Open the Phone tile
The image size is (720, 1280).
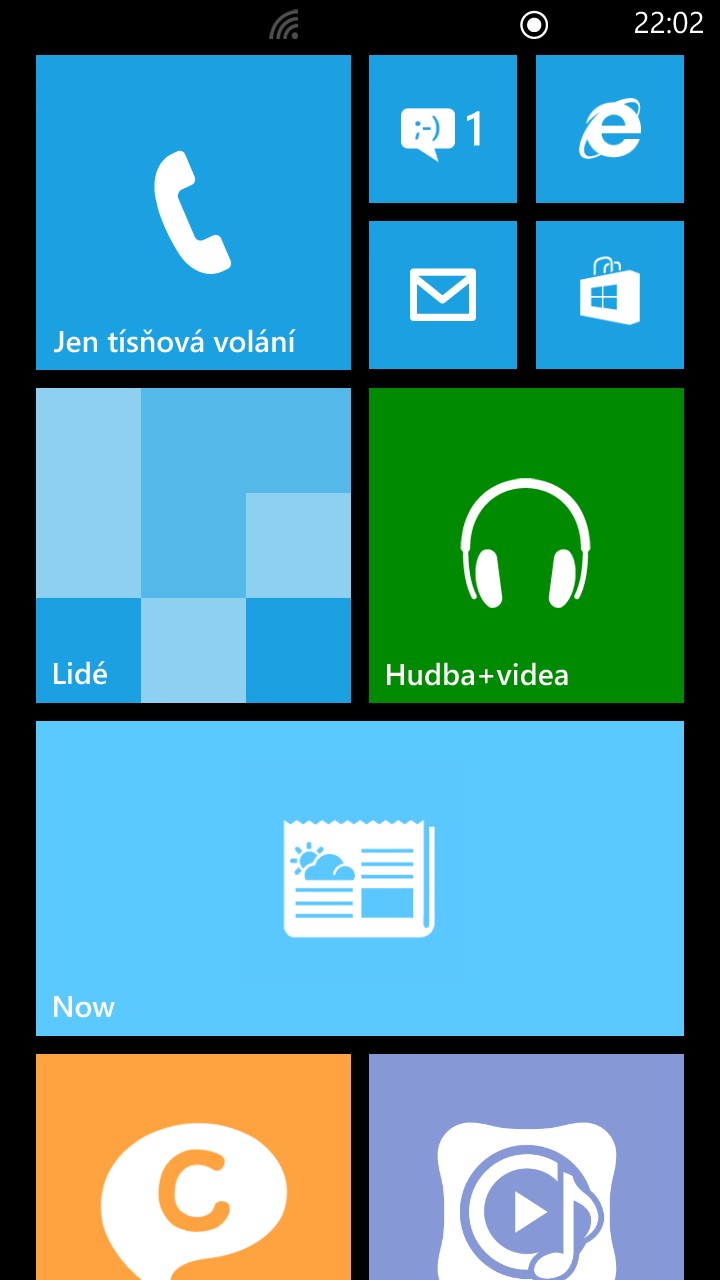(x=193, y=212)
